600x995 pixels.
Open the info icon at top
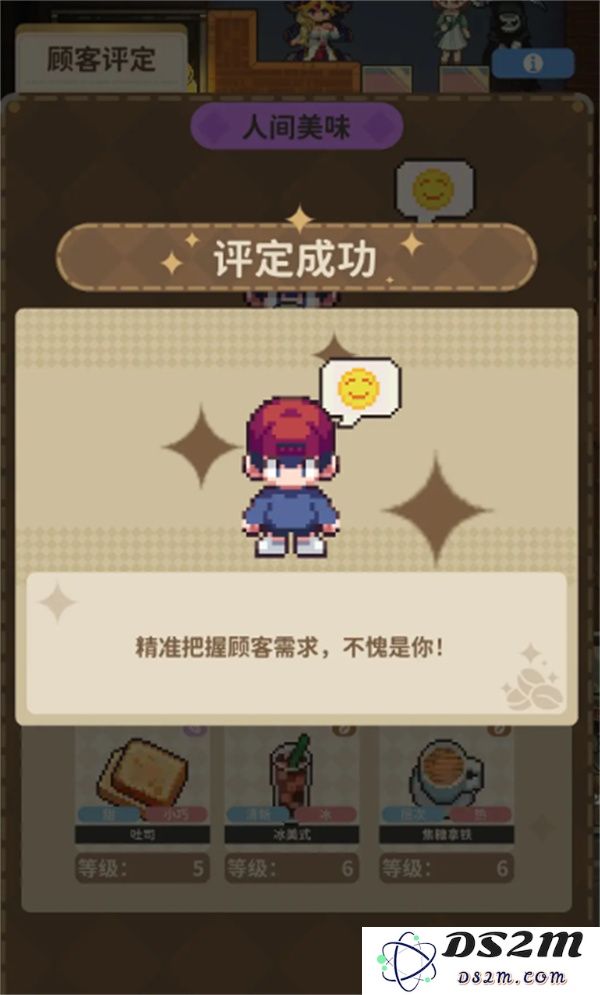[532, 63]
